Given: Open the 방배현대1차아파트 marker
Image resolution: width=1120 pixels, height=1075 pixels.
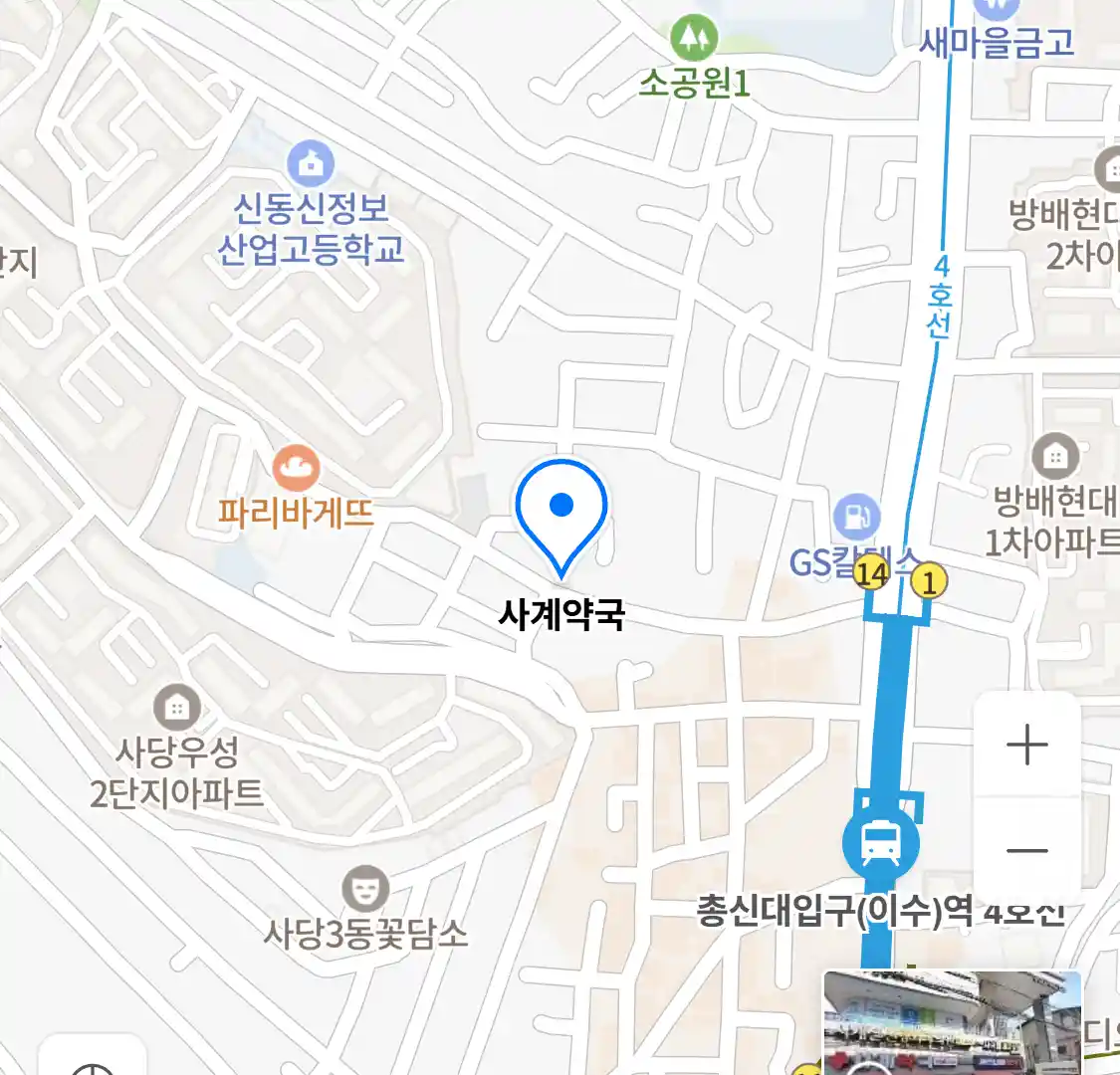Looking at the screenshot, I should tap(1054, 457).
